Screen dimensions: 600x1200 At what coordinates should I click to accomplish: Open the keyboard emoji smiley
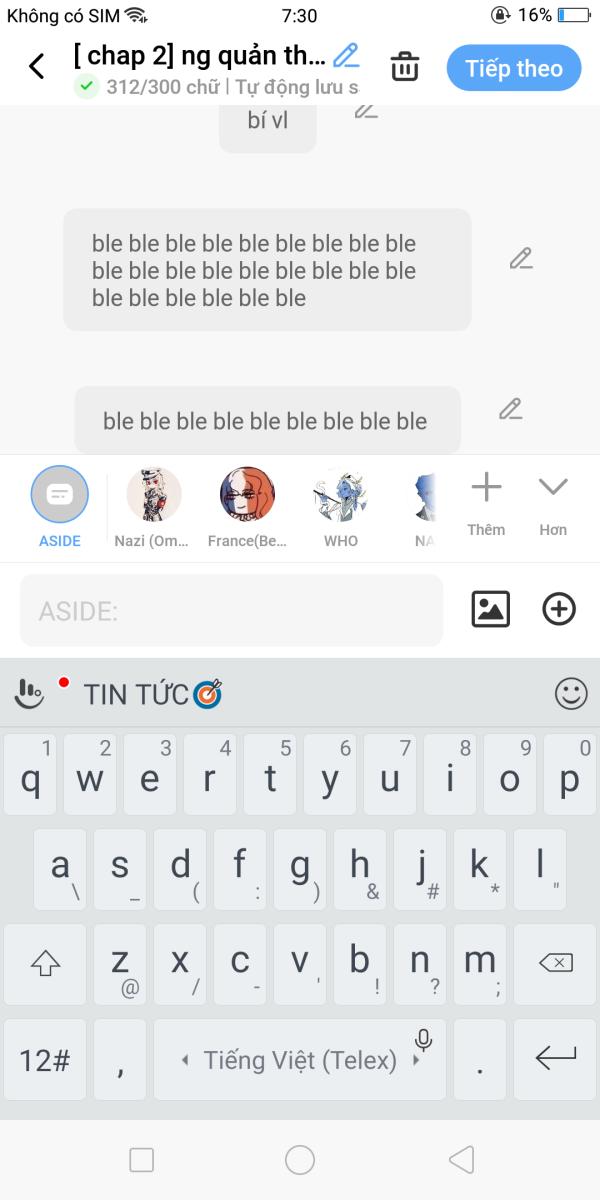click(x=571, y=693)
